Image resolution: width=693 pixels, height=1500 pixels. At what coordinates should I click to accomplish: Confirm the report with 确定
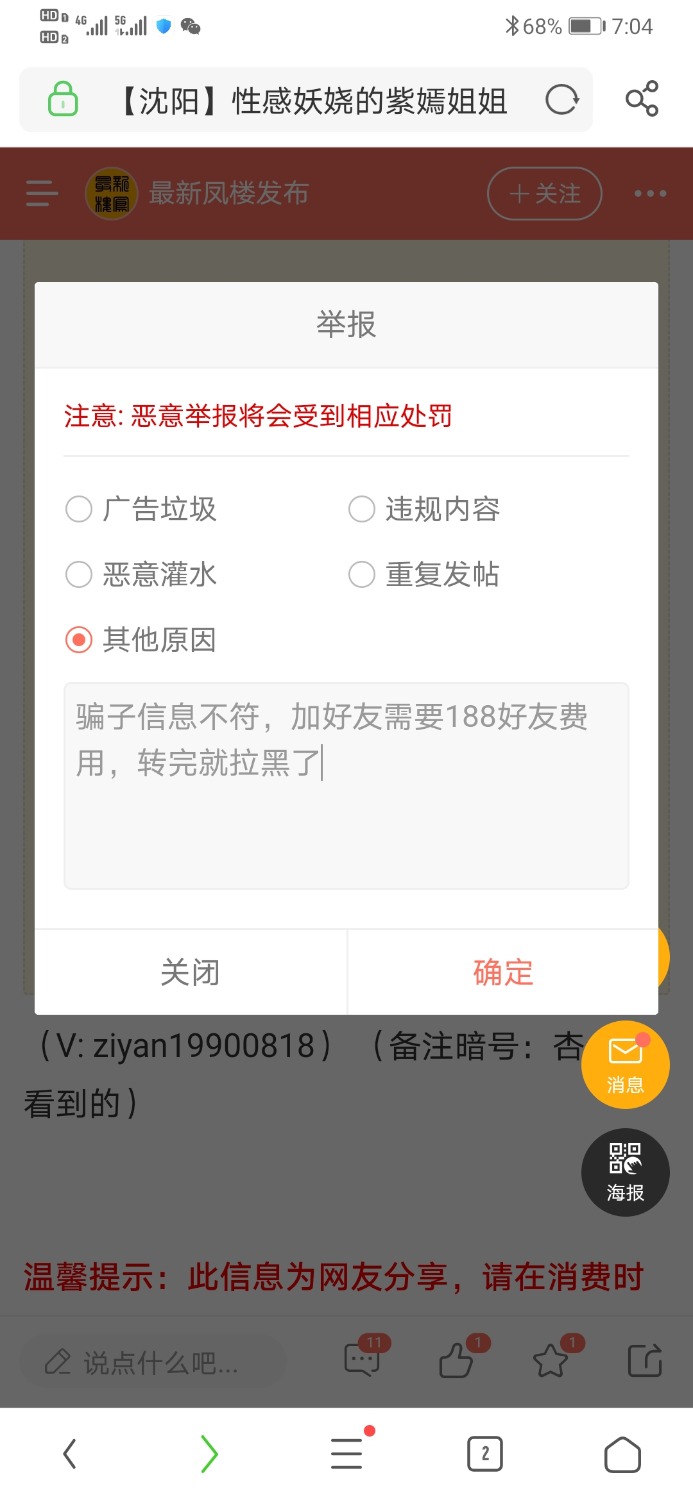[503, 972]
